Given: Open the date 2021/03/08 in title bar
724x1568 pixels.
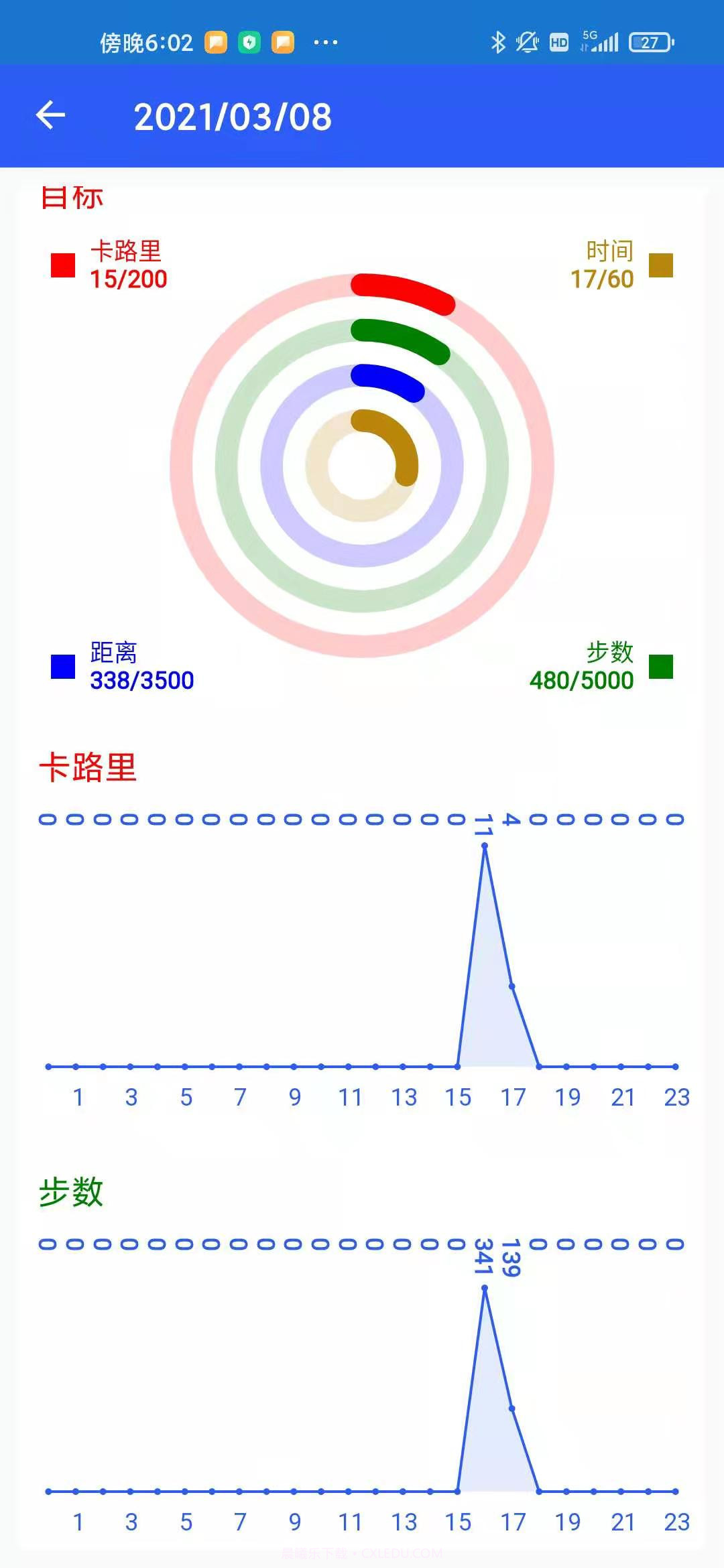Looking at the screenshot, I should pyautogui.click(x=233, y=115).
